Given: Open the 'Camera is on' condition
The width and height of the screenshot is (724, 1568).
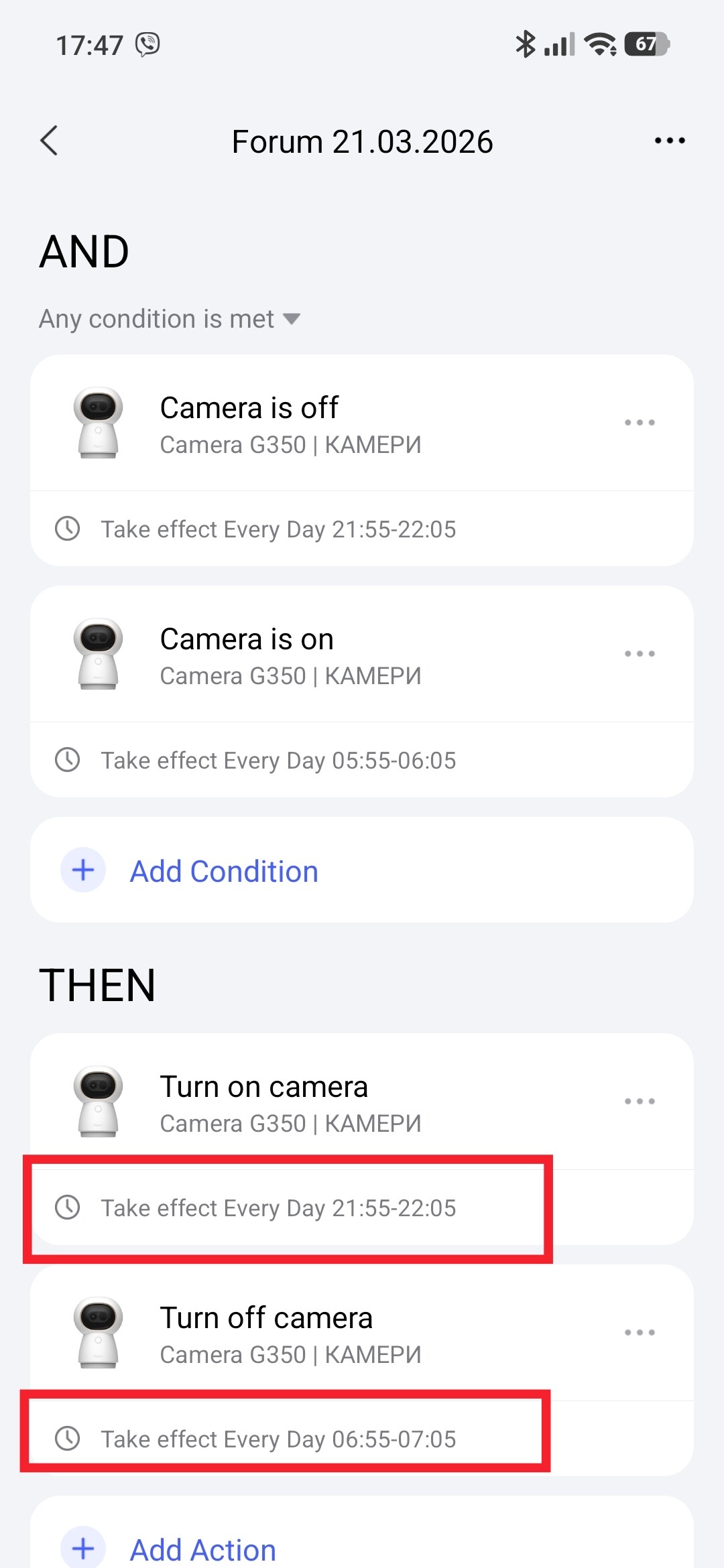Looking at the screenshot, I should point(290,655).
